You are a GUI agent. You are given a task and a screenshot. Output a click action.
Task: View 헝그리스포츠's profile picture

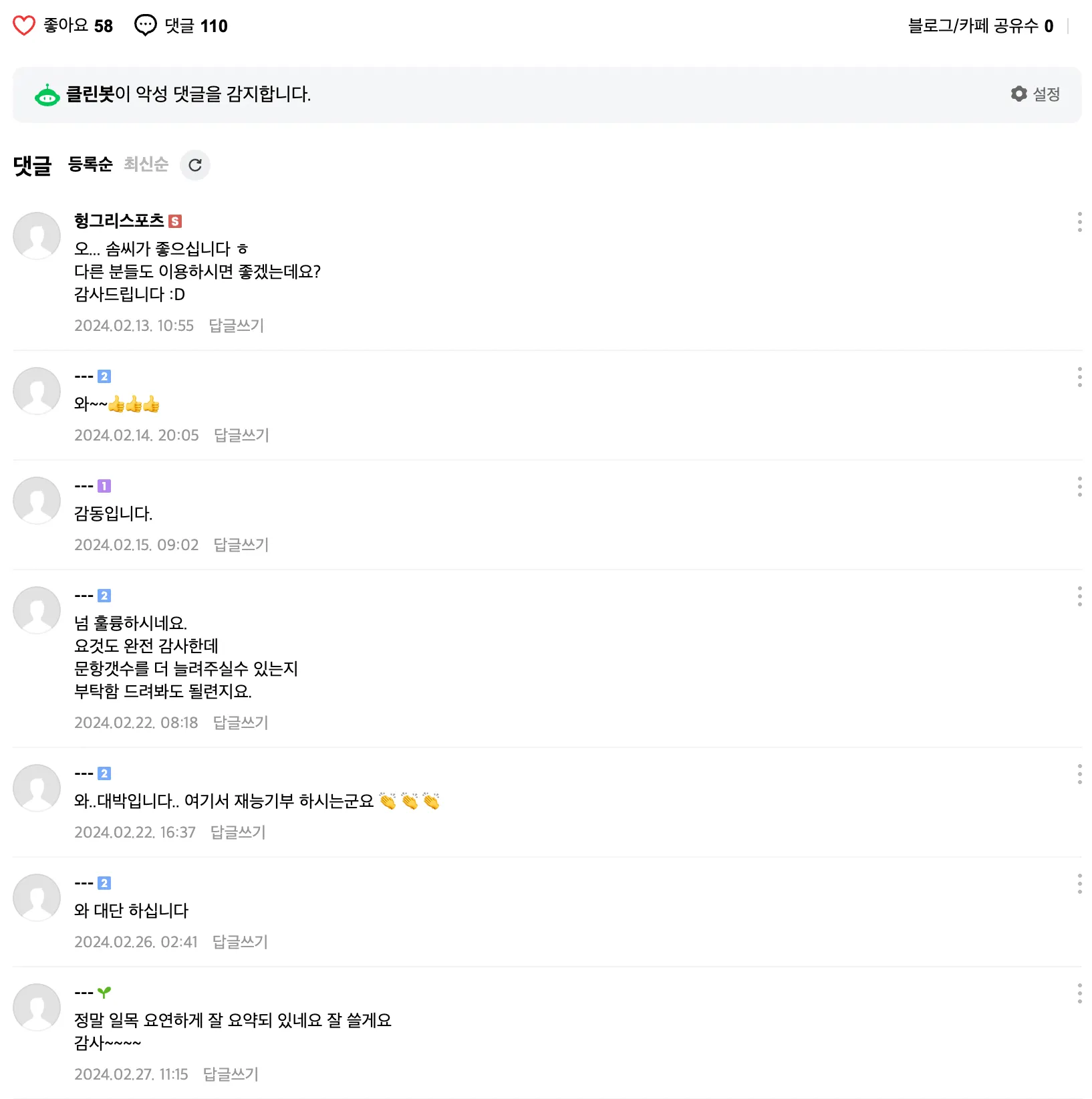[37, 236]
